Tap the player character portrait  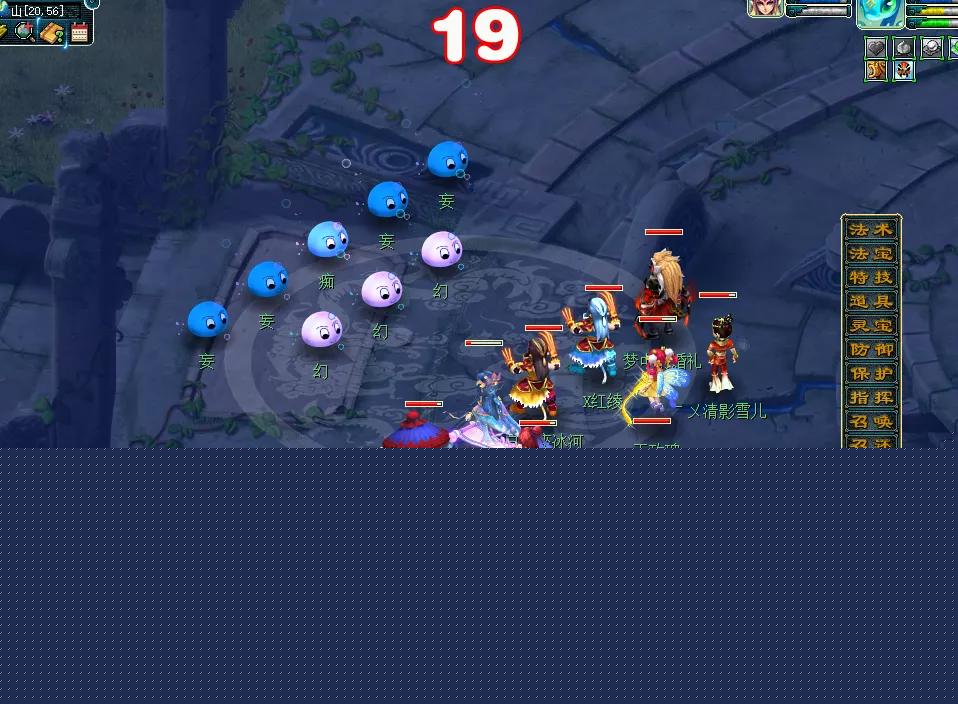point(765,8)
